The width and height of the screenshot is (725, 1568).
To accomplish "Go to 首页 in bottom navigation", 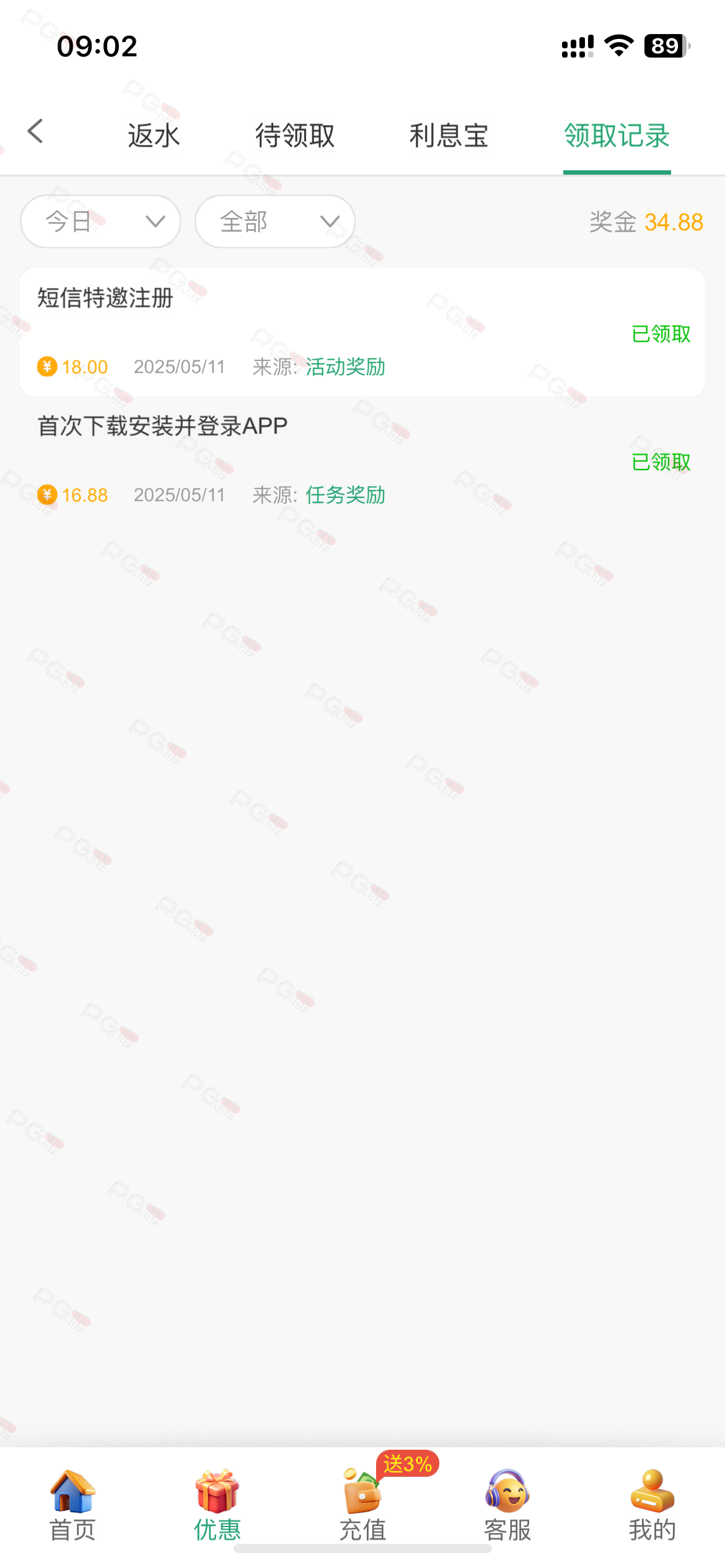I will click(72, 1505).
